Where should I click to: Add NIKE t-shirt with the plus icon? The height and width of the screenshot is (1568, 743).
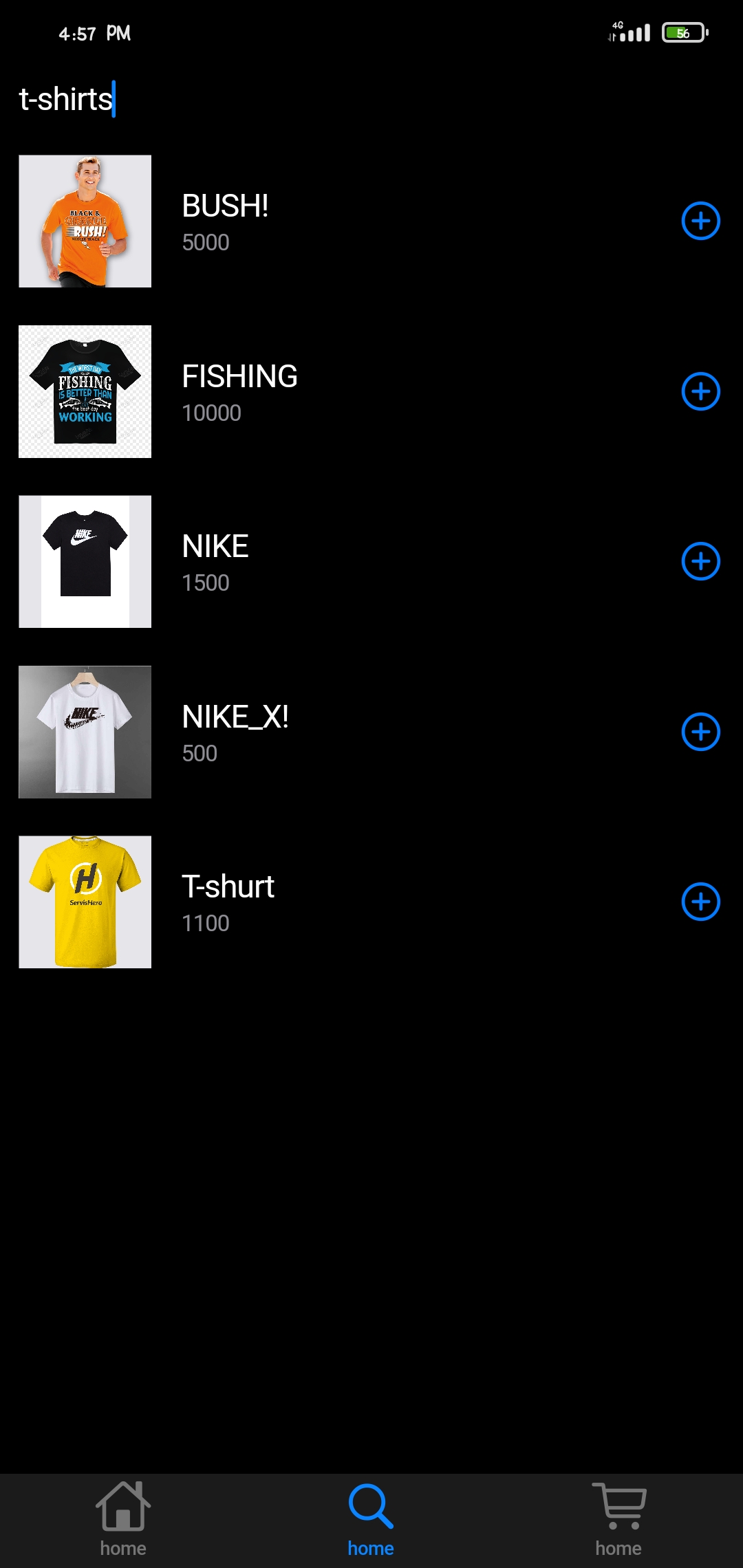(x=700, y=561)
